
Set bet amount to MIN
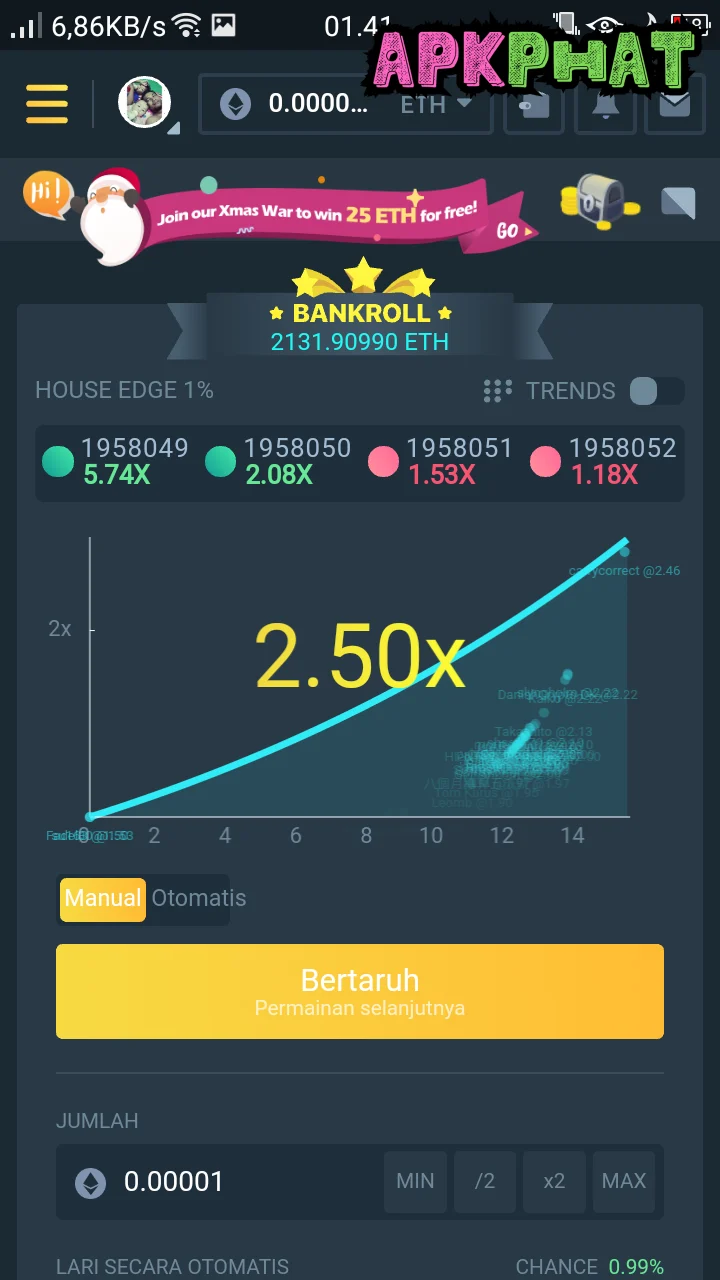point(415,1182)
